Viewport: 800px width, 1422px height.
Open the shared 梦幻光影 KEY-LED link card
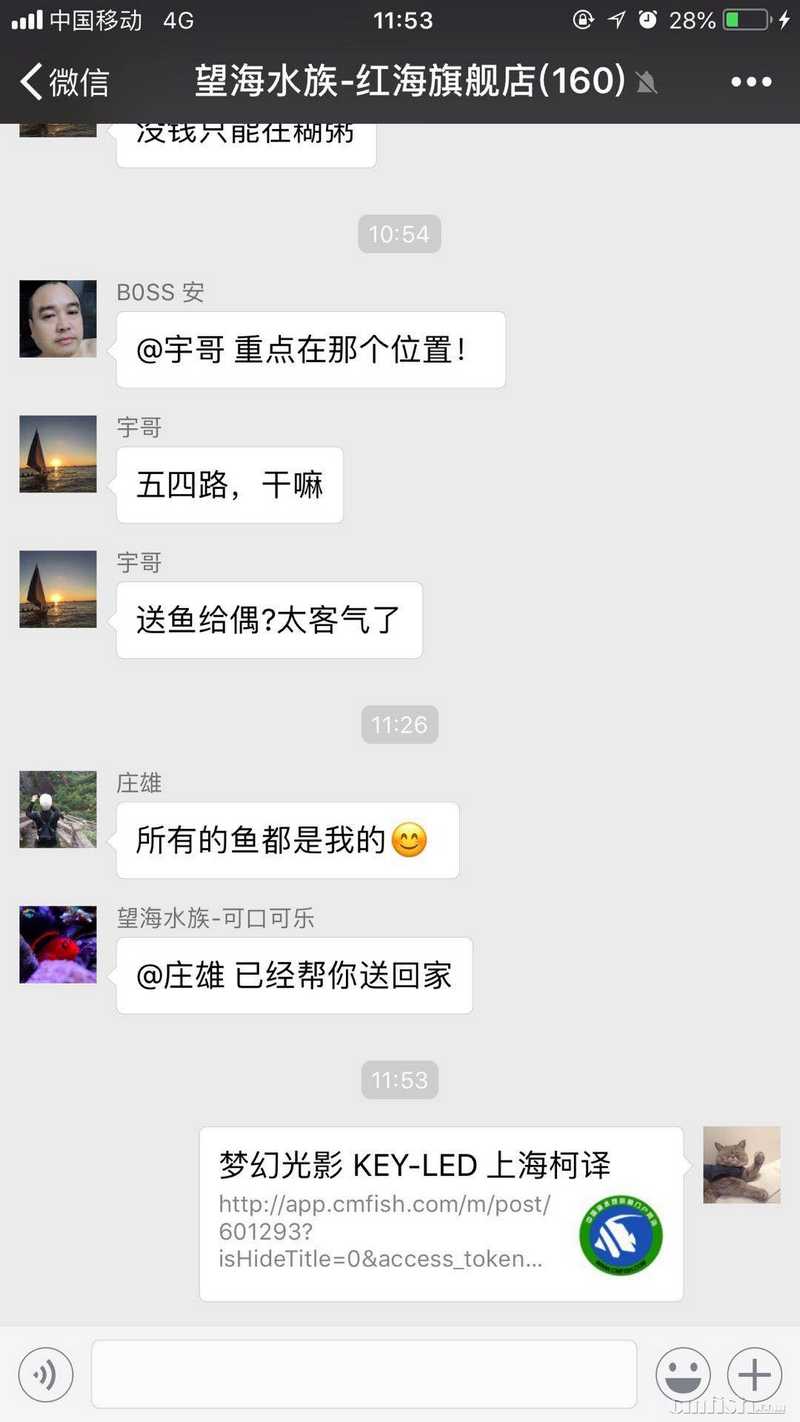[x=441, y=1213]
